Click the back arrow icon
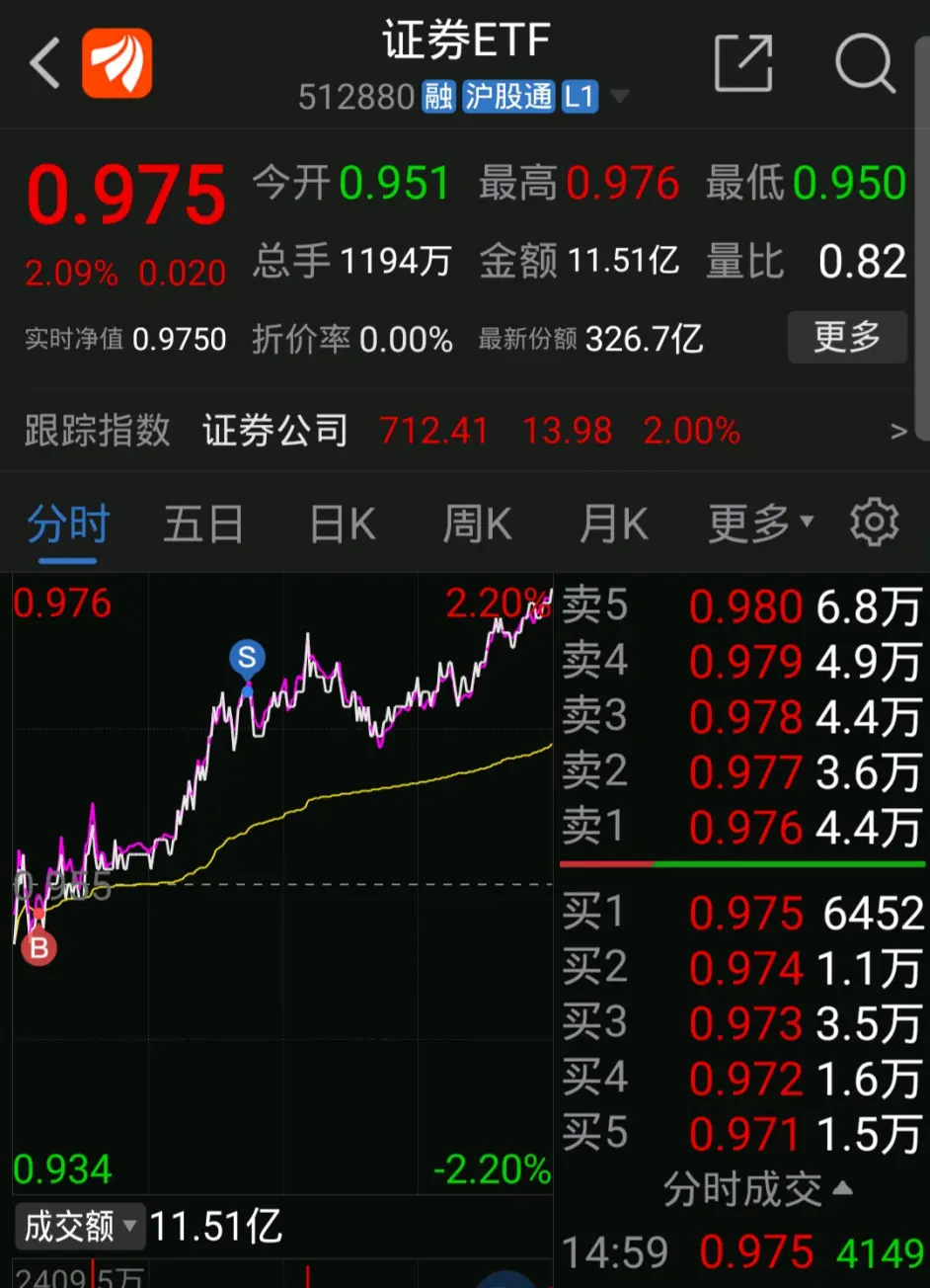This screenshot has height=1288, width=930. [42, 61]
